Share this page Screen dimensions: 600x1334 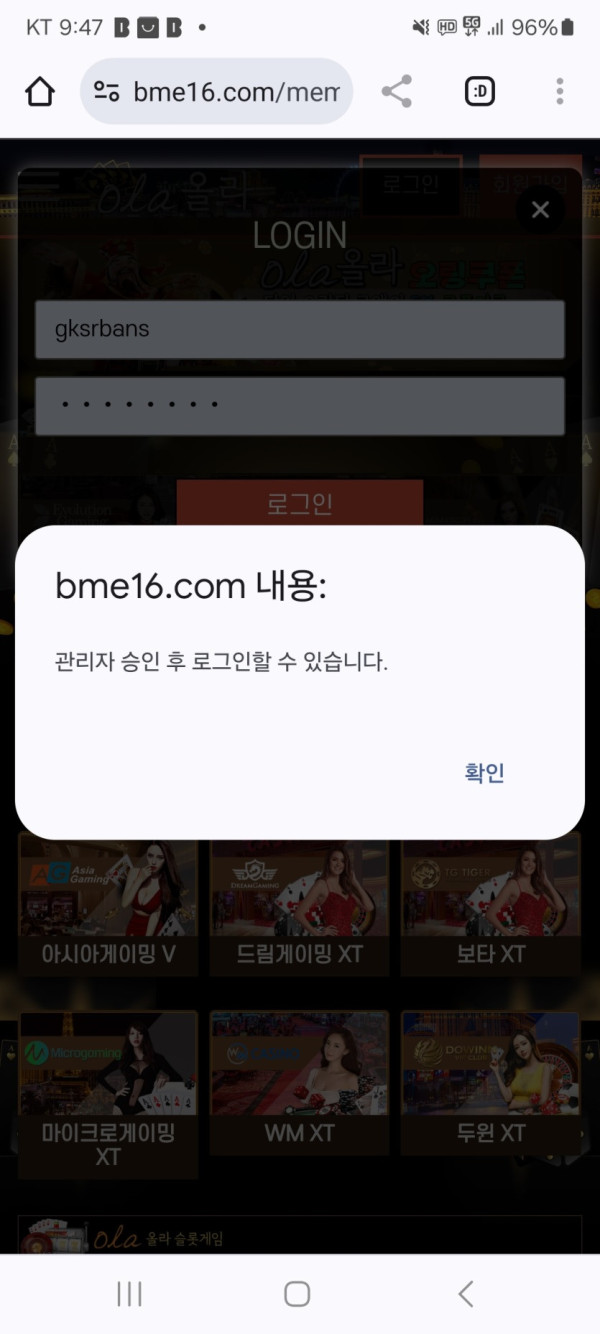(x=397, y=92)
